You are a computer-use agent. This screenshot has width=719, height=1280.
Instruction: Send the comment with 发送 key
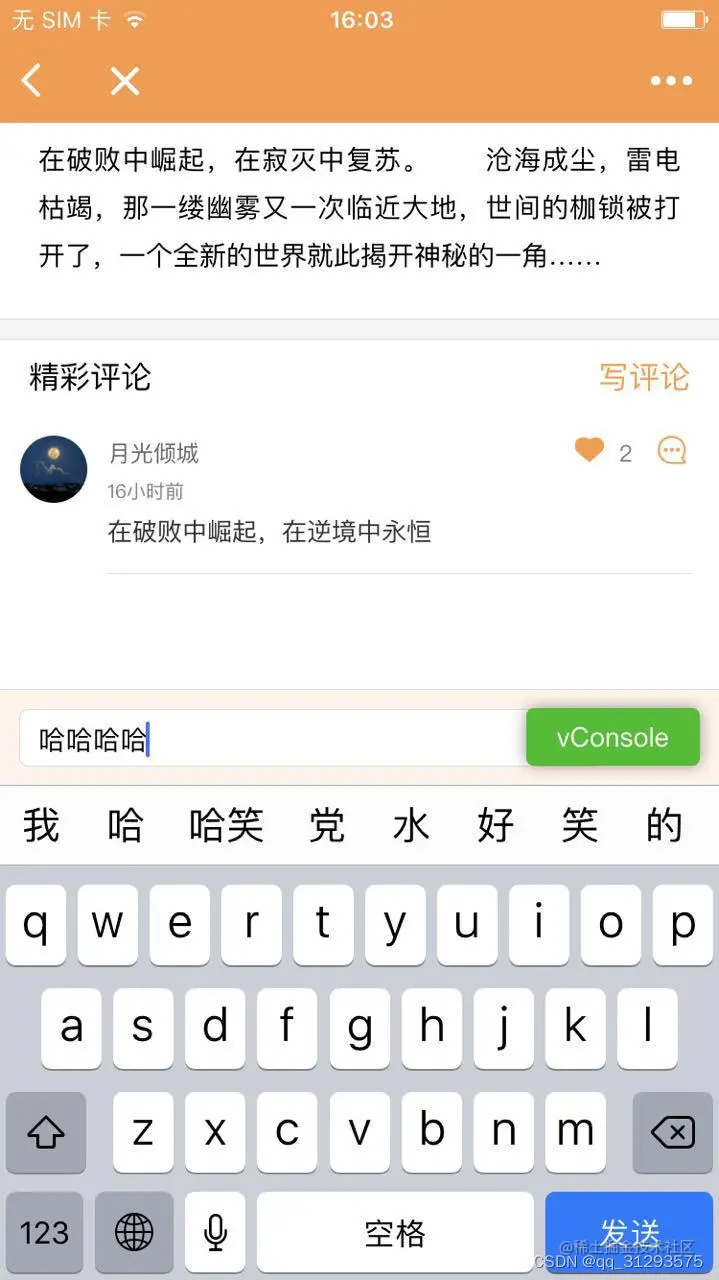(x=630, y=1232)
